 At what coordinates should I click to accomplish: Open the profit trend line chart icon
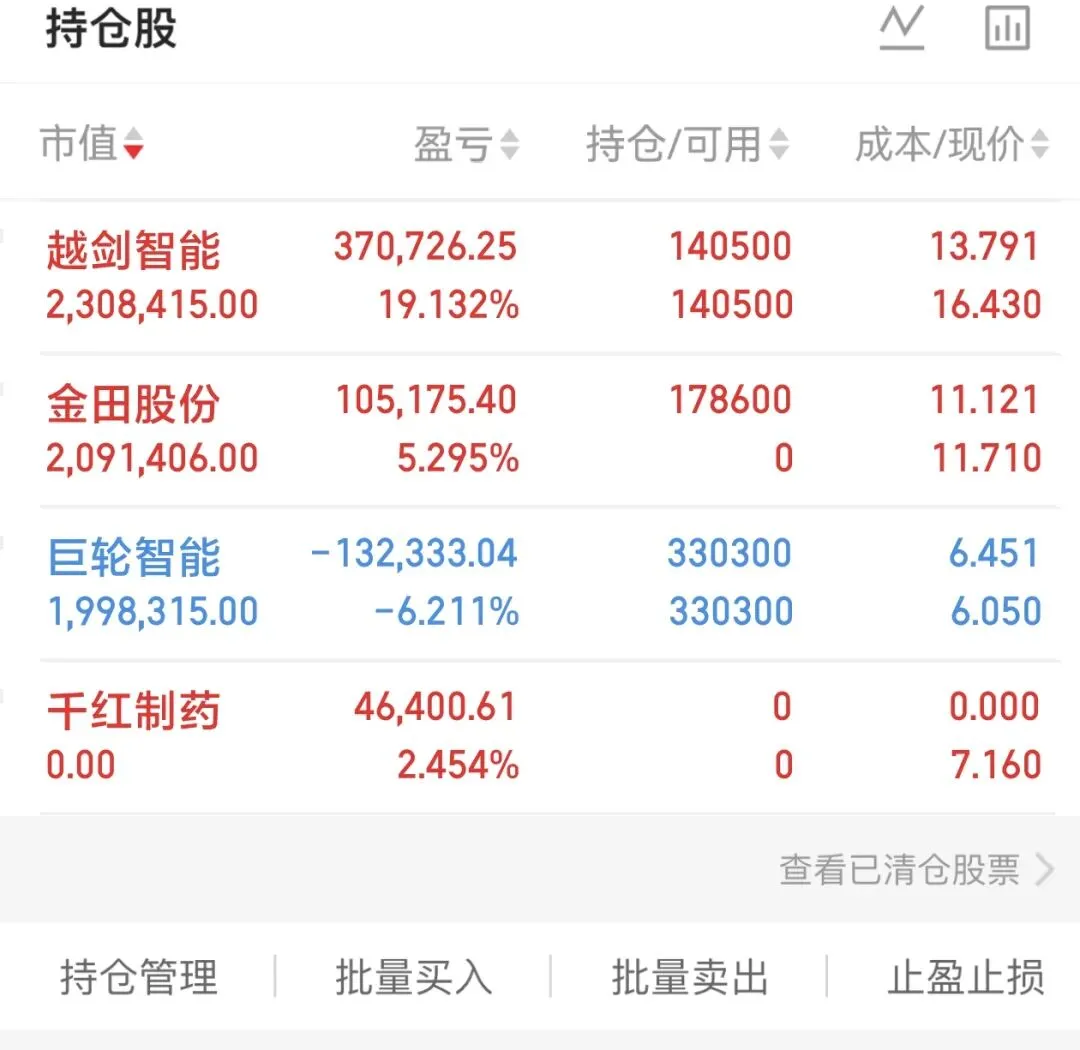pos(902,28)
